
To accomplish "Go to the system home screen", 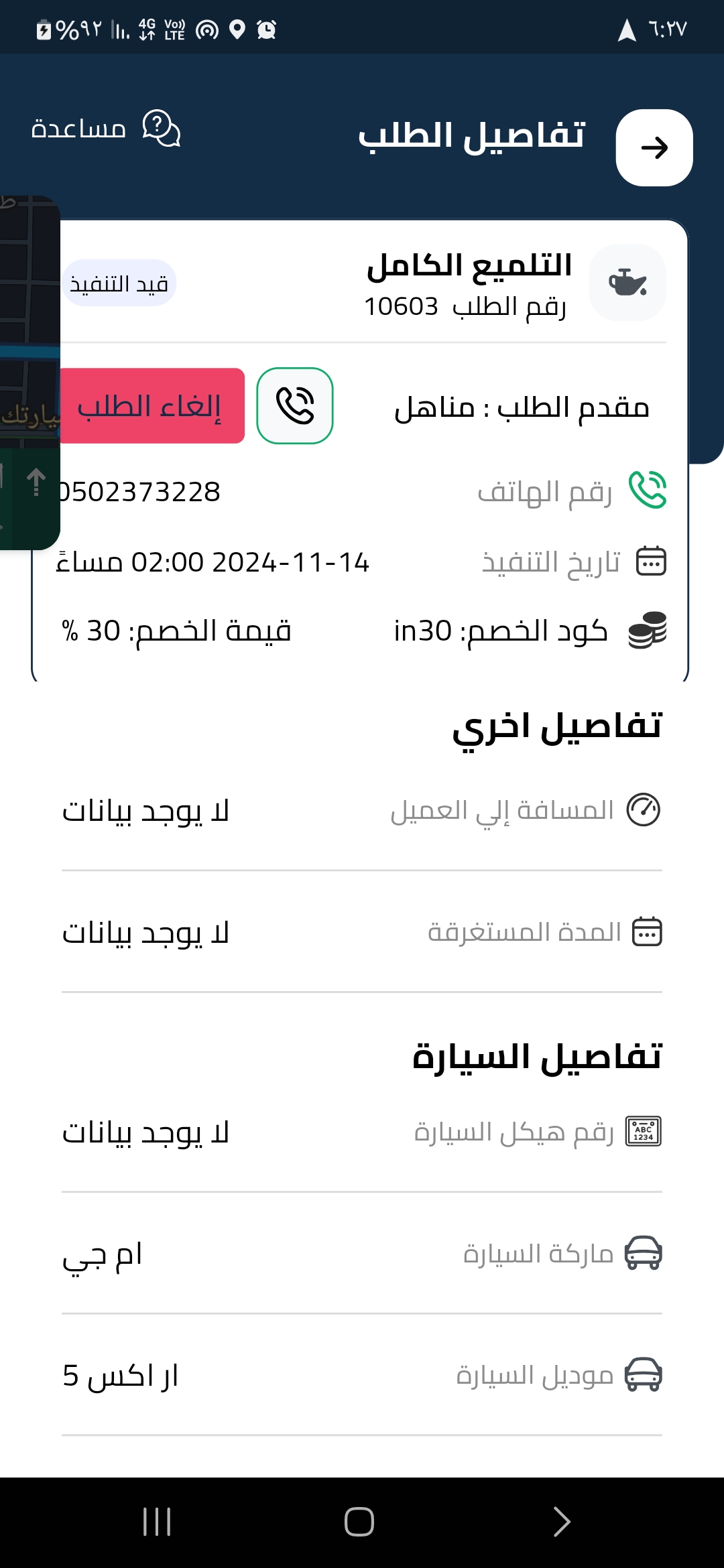I will coord(359,1522).
